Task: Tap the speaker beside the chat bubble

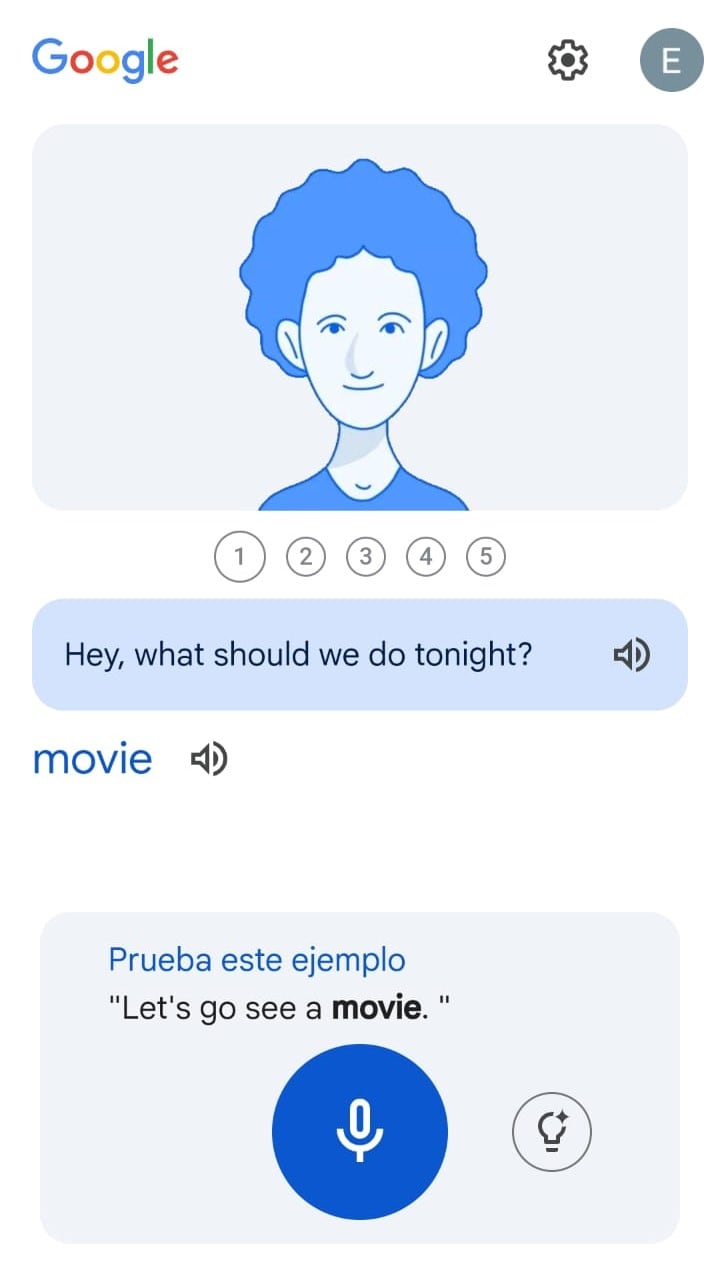Action: (x=631, y=654)
